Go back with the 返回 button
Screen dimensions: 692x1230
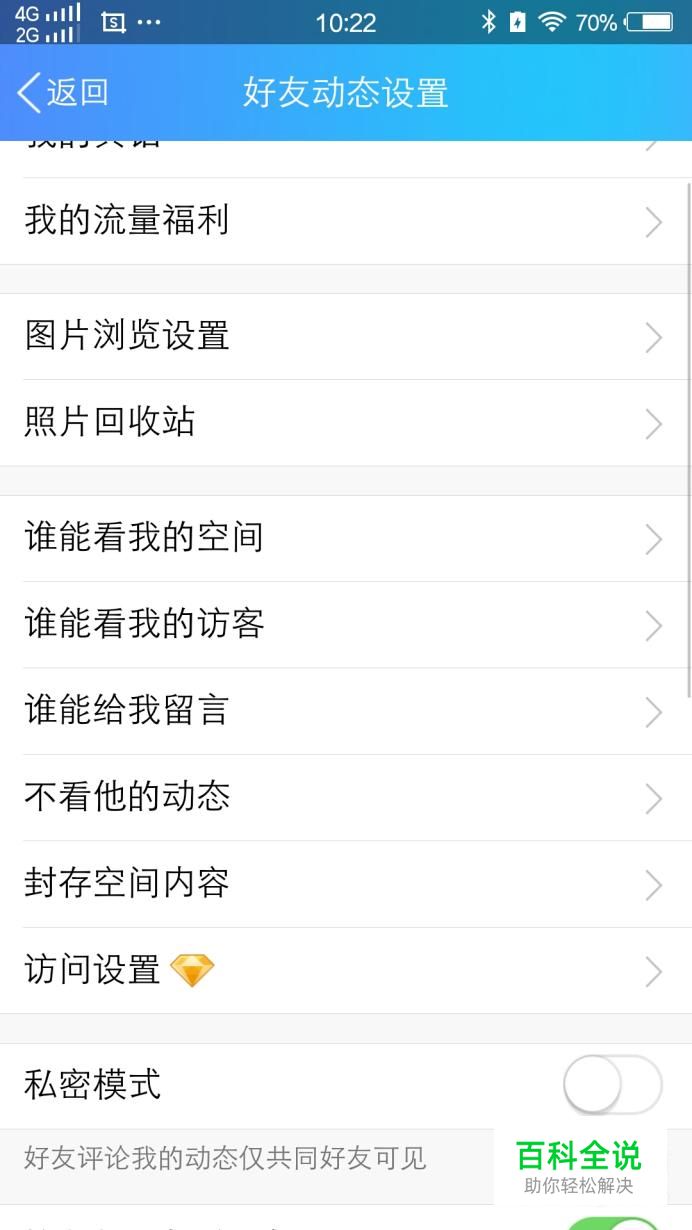click(x=62, y=93)
